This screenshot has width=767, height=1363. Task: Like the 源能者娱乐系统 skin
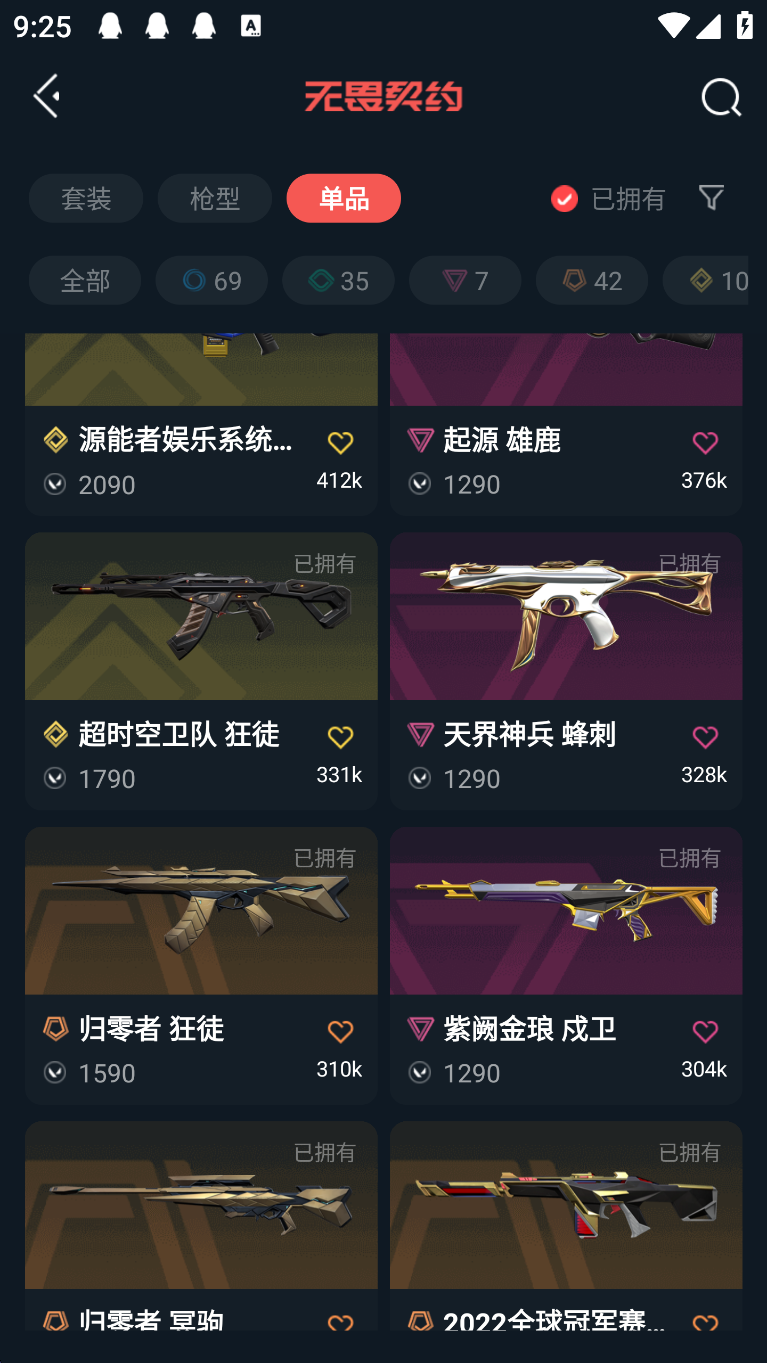click(340, 443)
